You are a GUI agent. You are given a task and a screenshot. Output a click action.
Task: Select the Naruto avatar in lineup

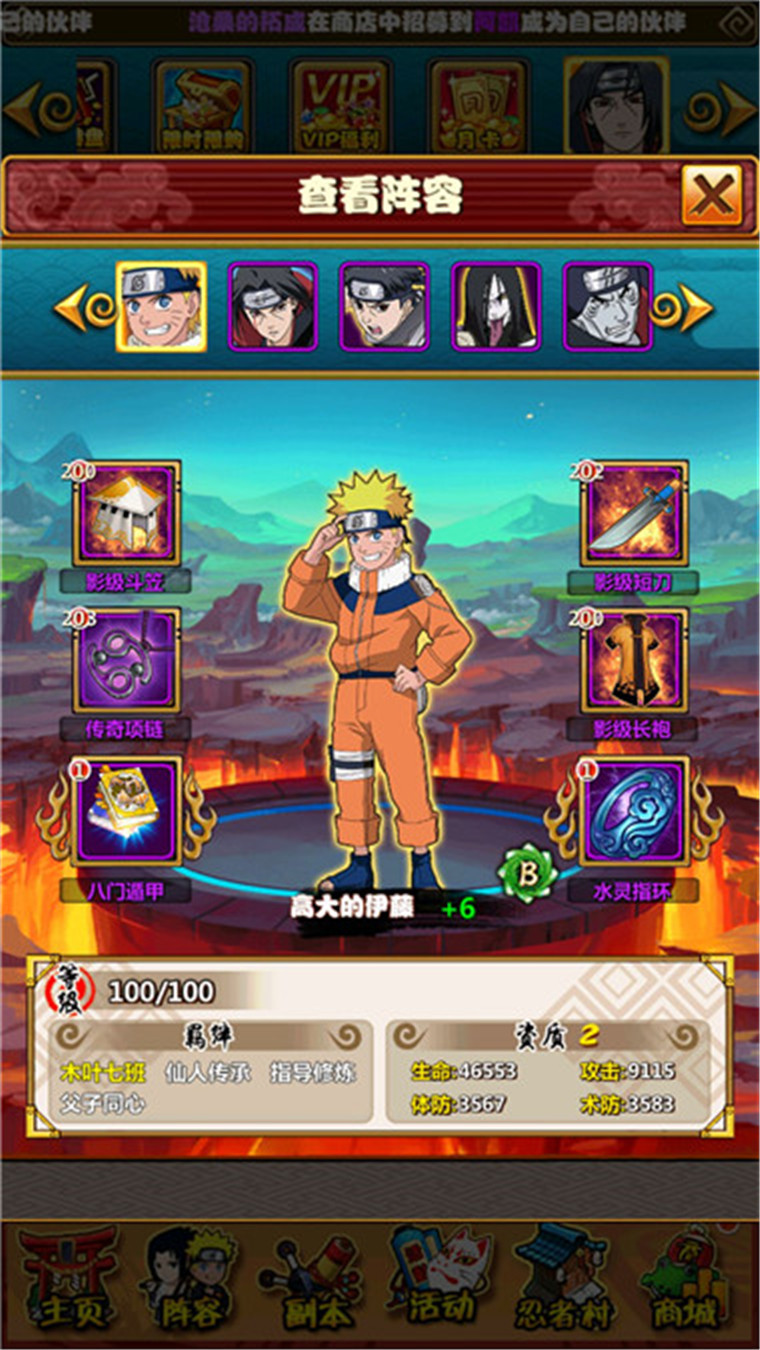coord(161,307)
